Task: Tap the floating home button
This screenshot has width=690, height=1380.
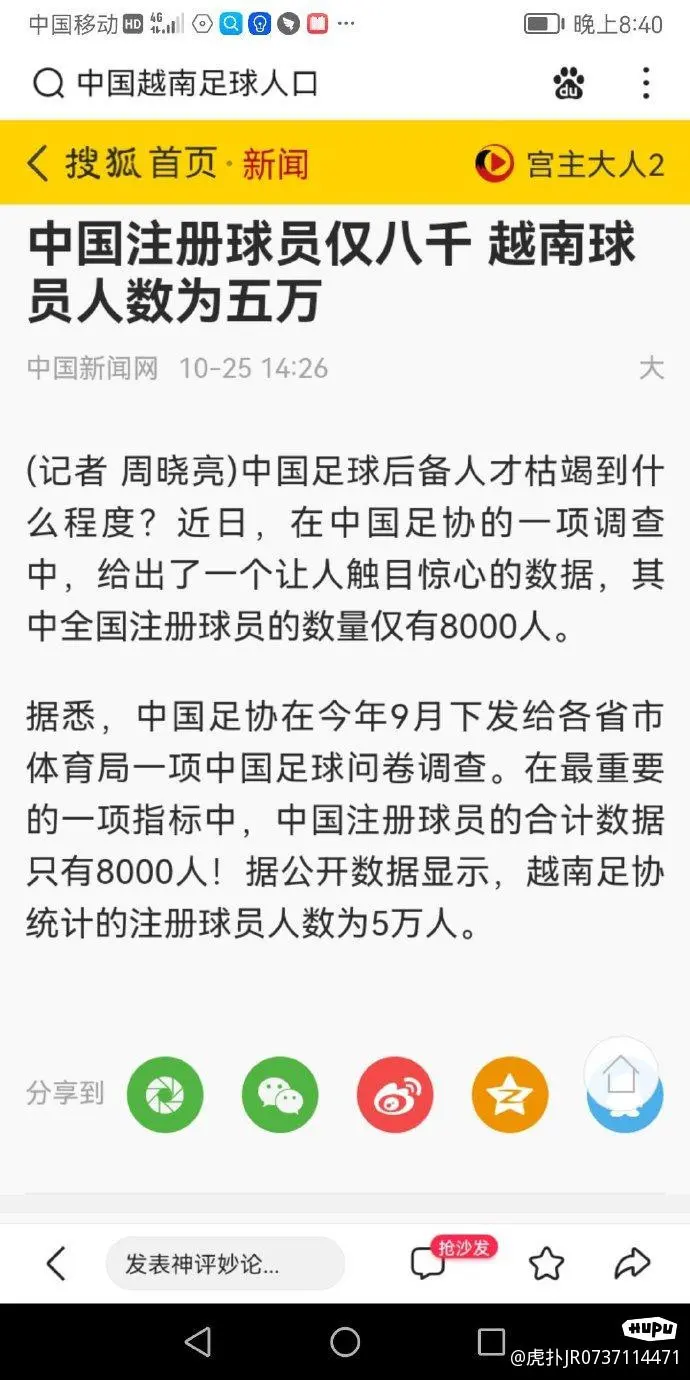Action: click(x=621, y=1075)
